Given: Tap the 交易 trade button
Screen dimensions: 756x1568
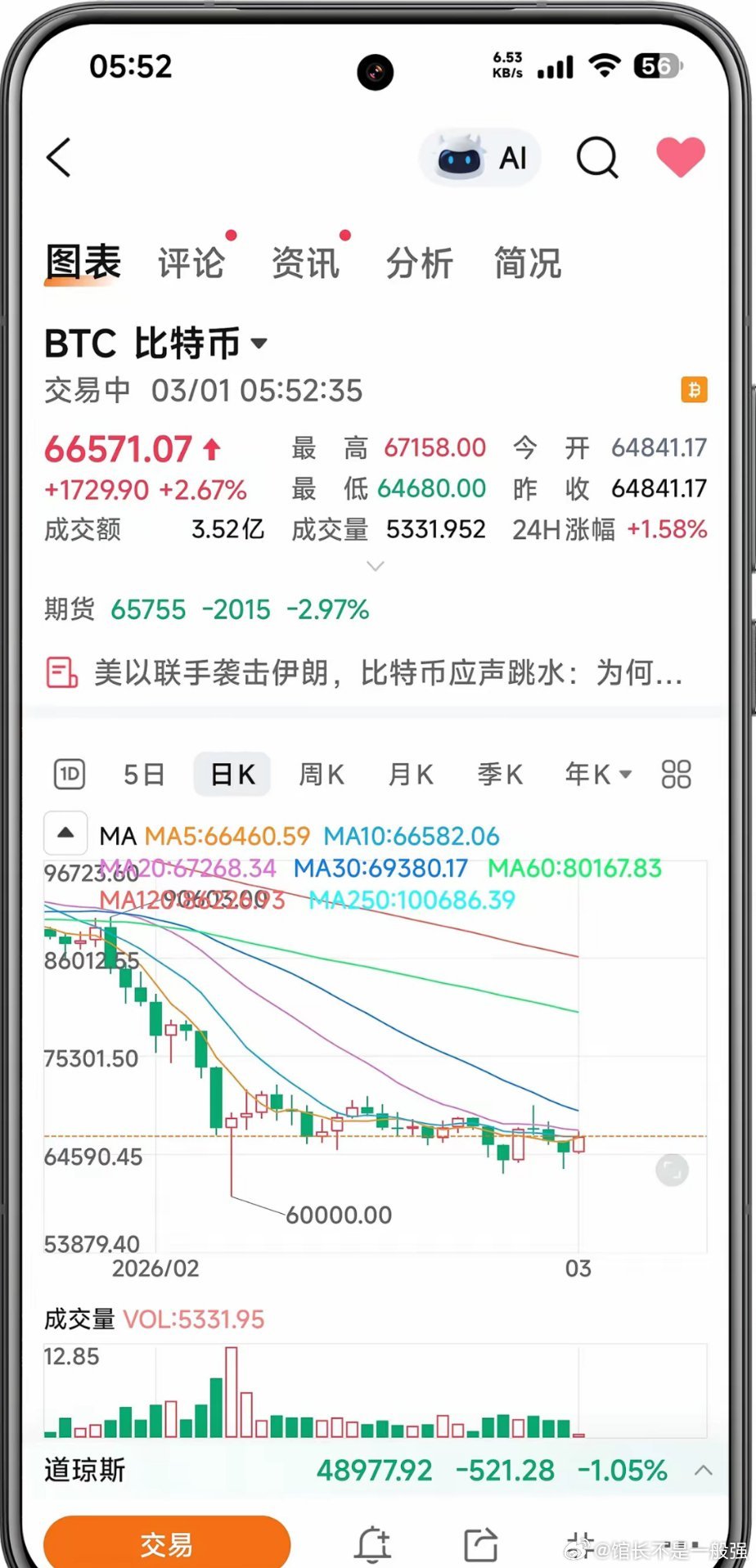Looking at the screenshot, I should pos(166,1541).
